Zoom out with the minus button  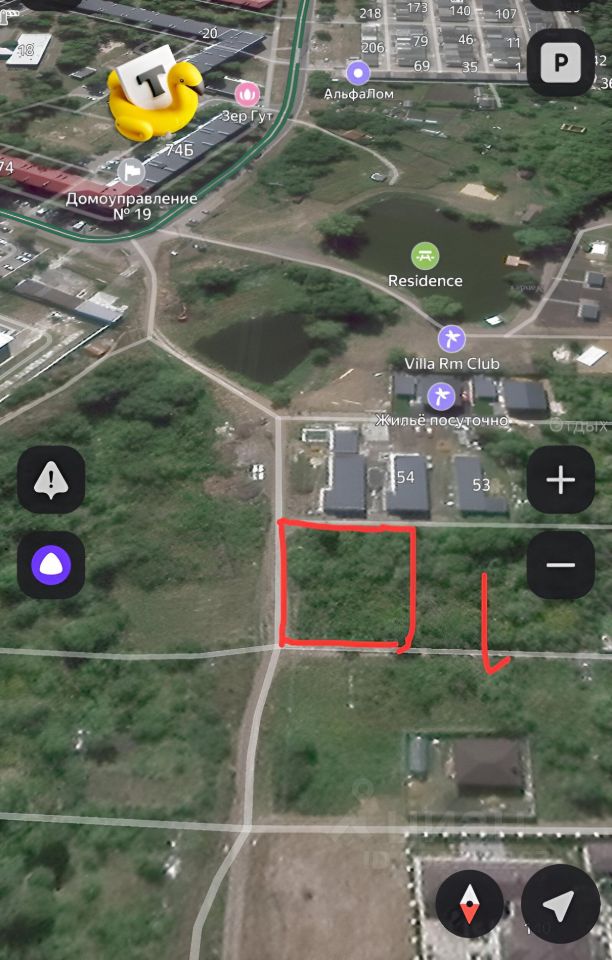[560, 565]
